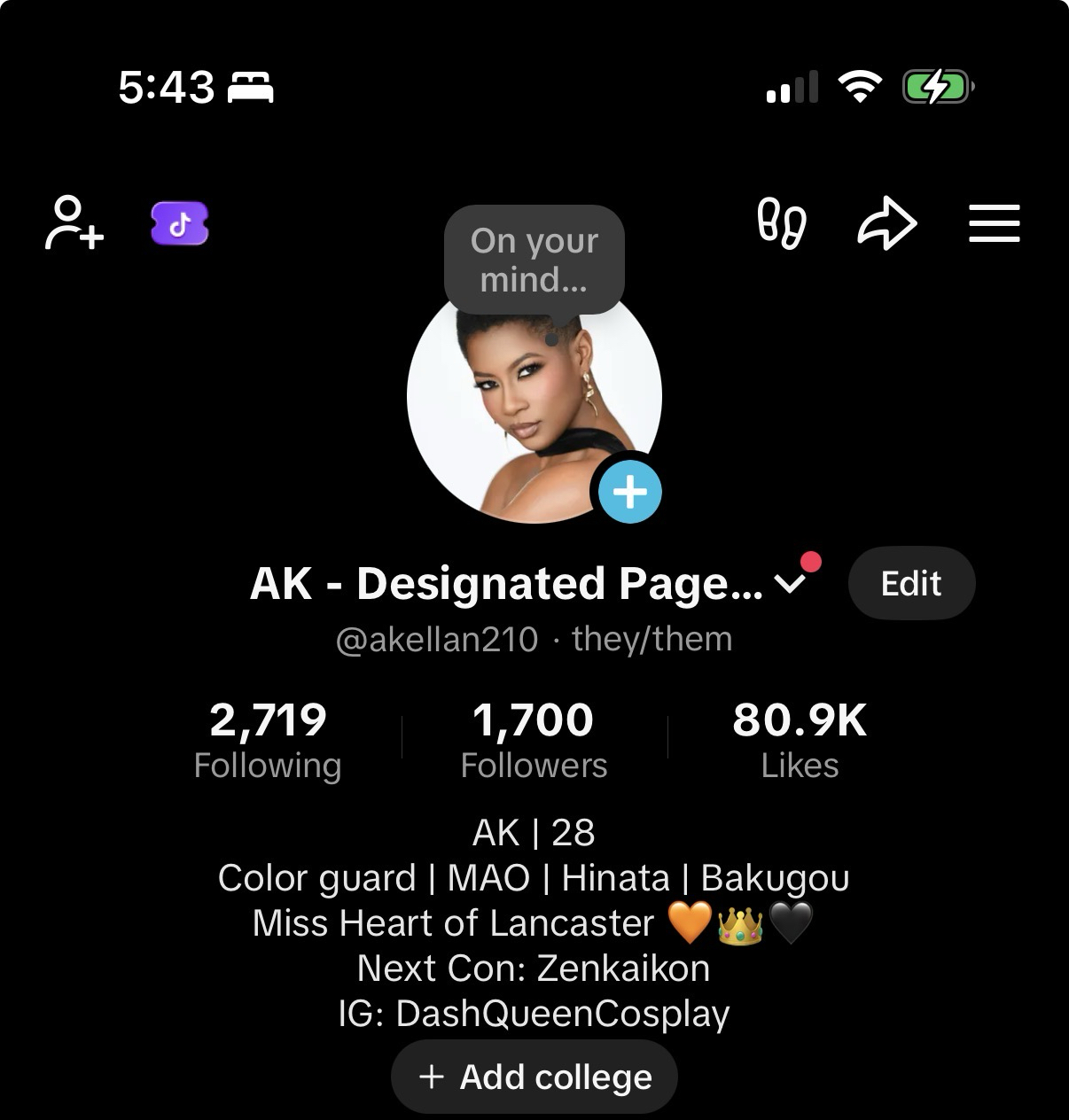Edit the profile
Viewport: 1069px width, 1120px height.
[x=911, y=583]
